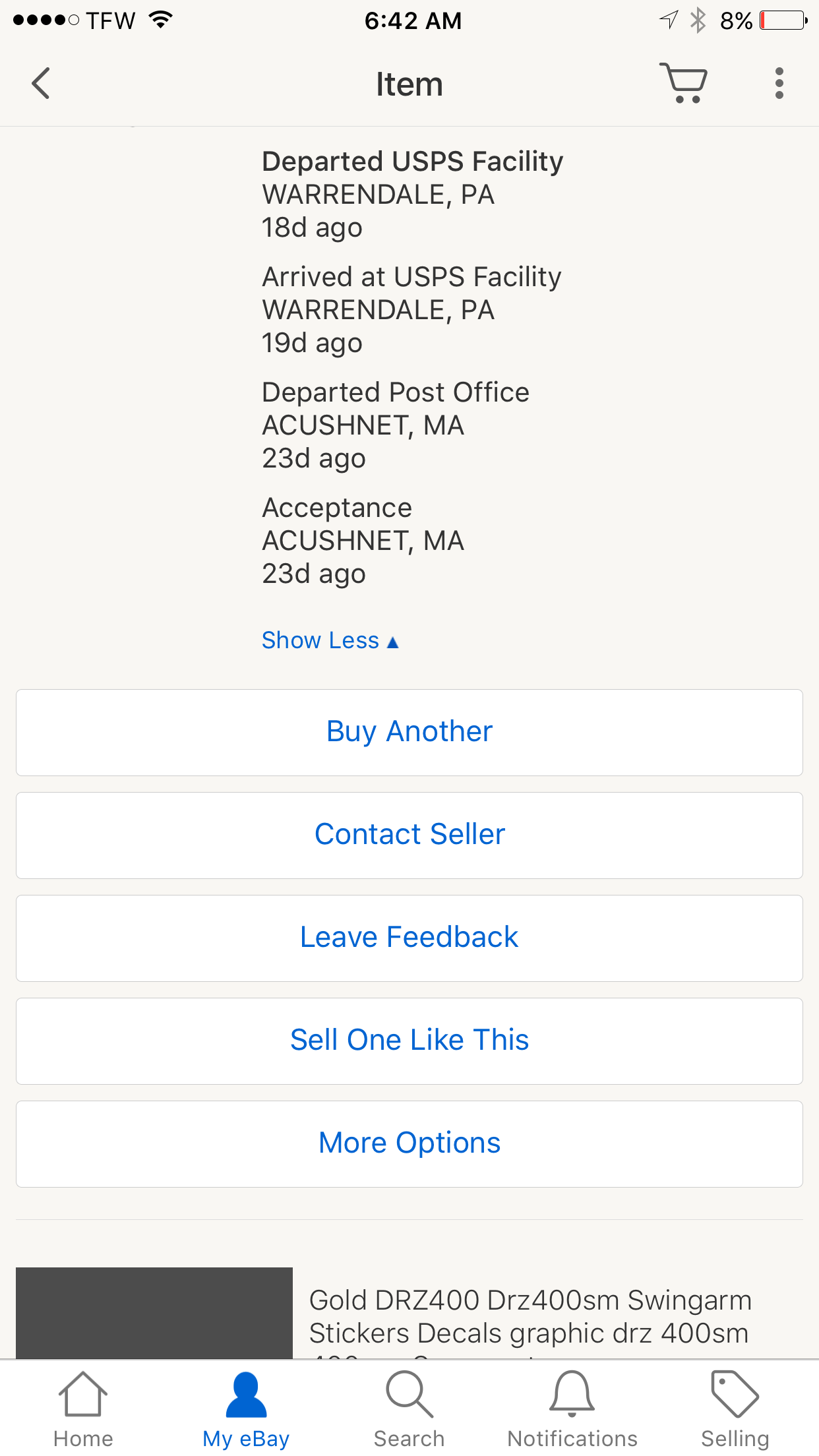Viewport: 819px width, 1456px height.
Task: Leave feedback for this purchase
Action: pyautogui.click(x=409, y=938)
